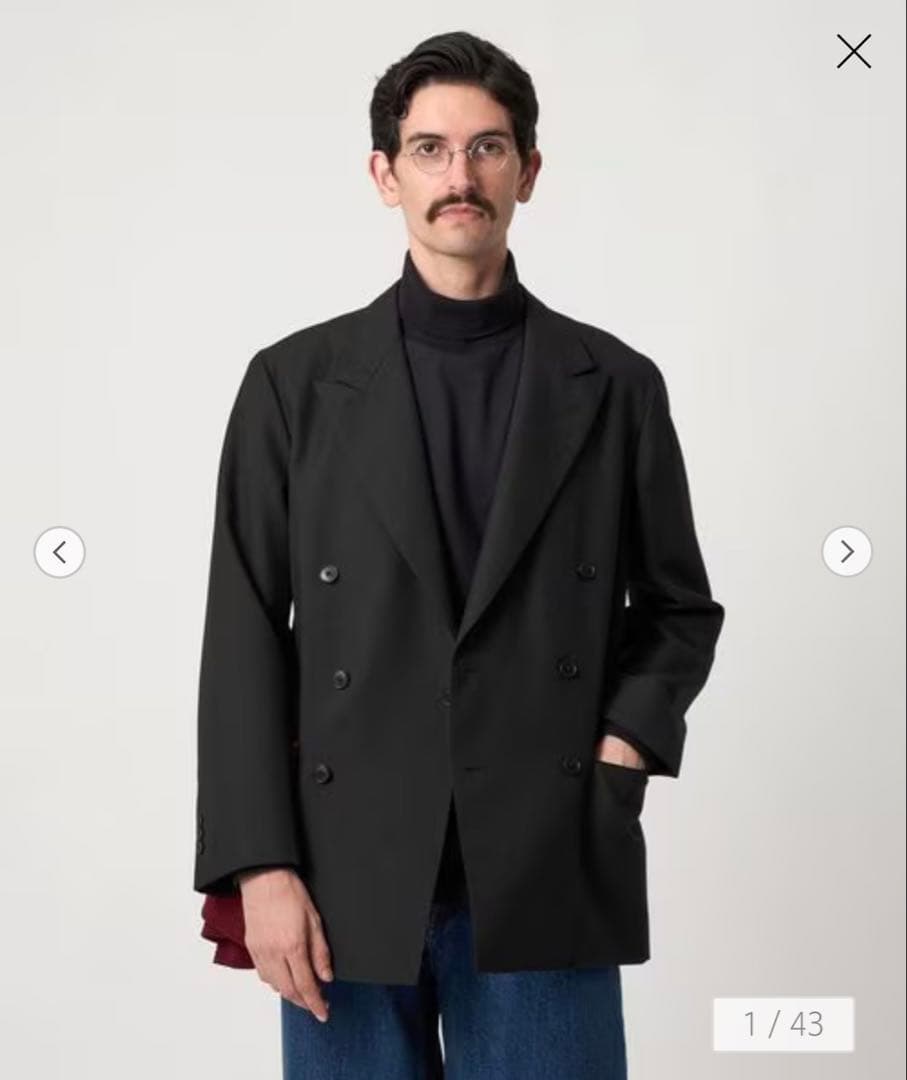Close the full-screen image viewer
The height and width of the screenshot is (1080, 907).
click(x=853, y=52)
